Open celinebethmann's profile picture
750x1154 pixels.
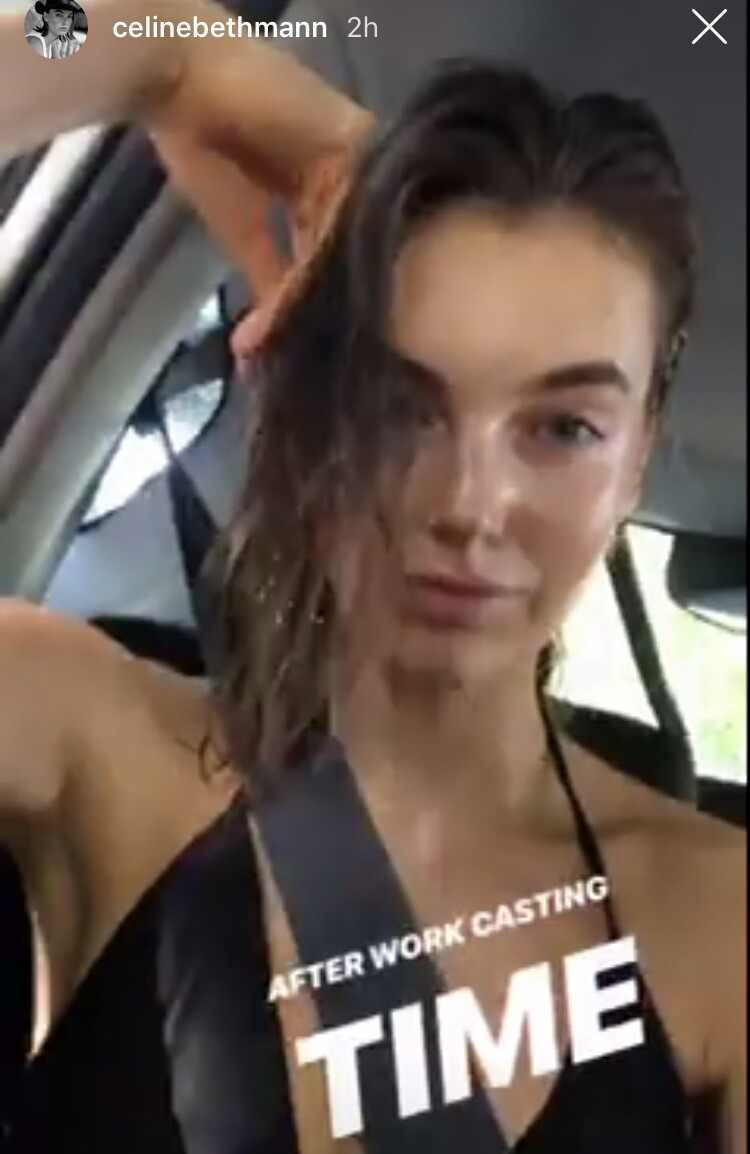[x=56, y=28]
